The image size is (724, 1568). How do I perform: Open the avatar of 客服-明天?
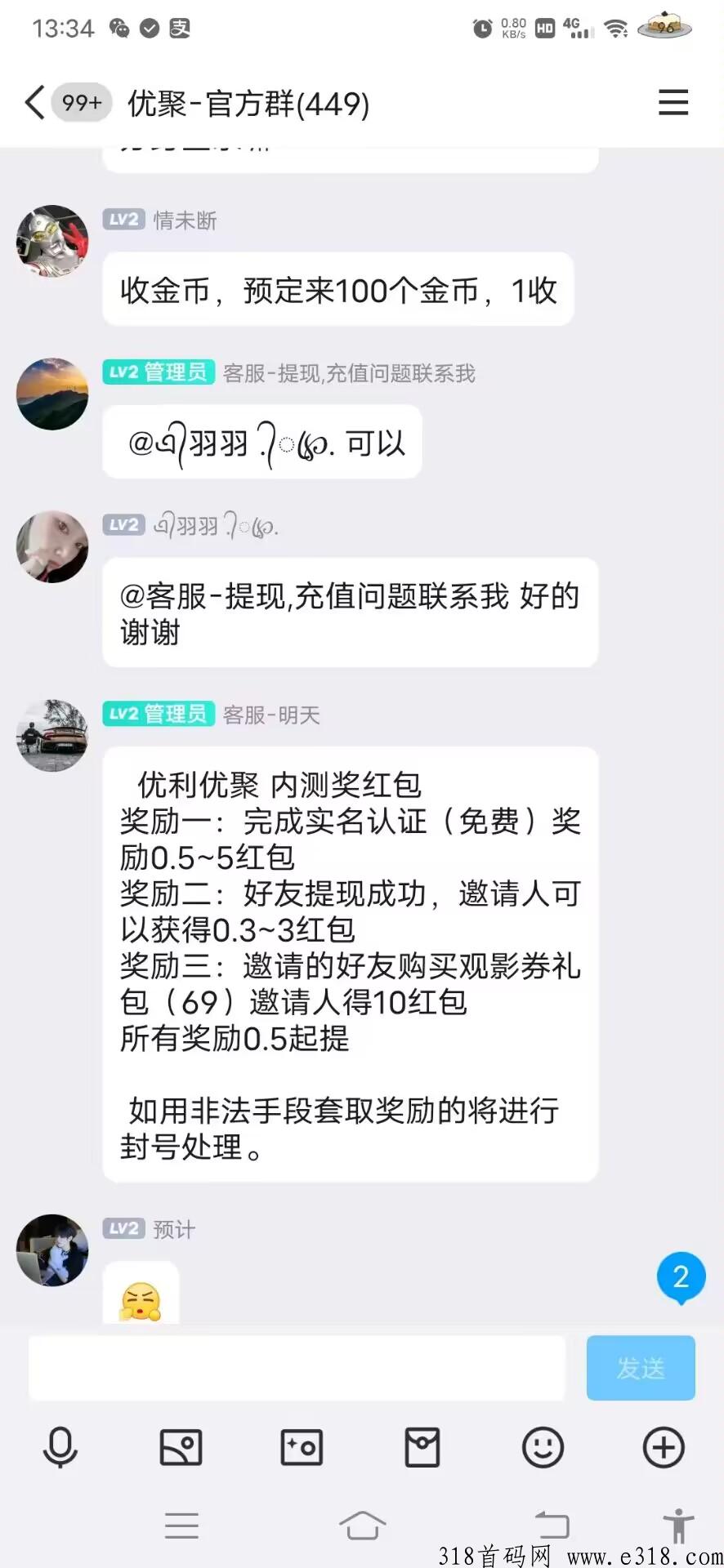[52, 735]
